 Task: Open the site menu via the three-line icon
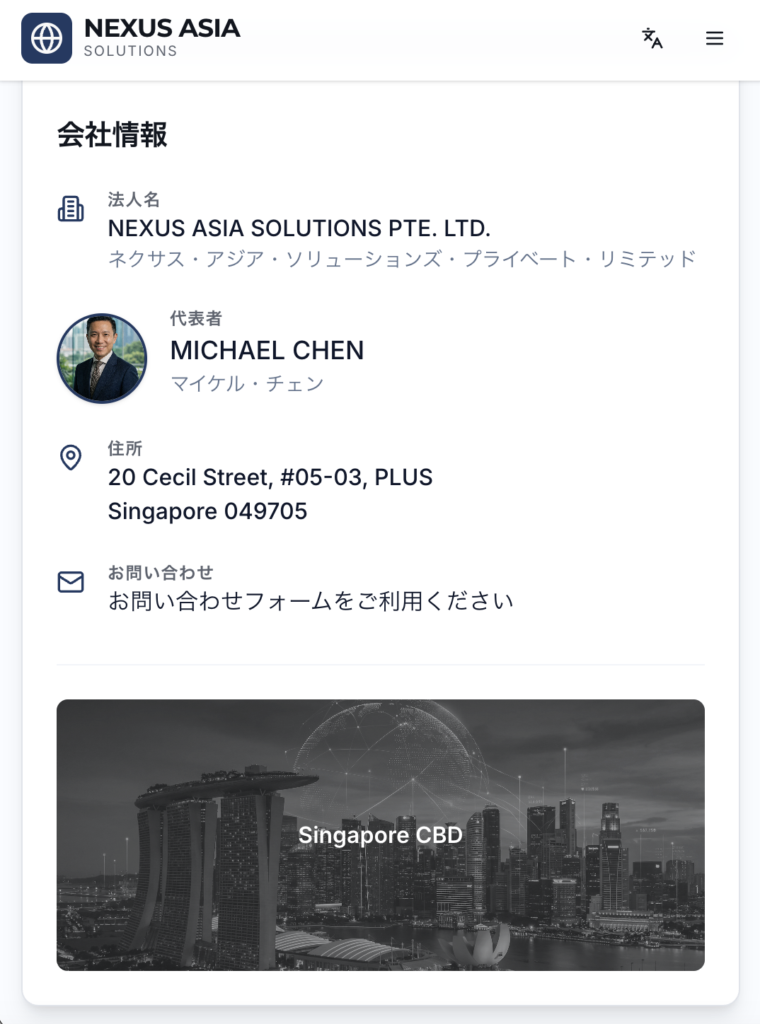tap(714, 38)
